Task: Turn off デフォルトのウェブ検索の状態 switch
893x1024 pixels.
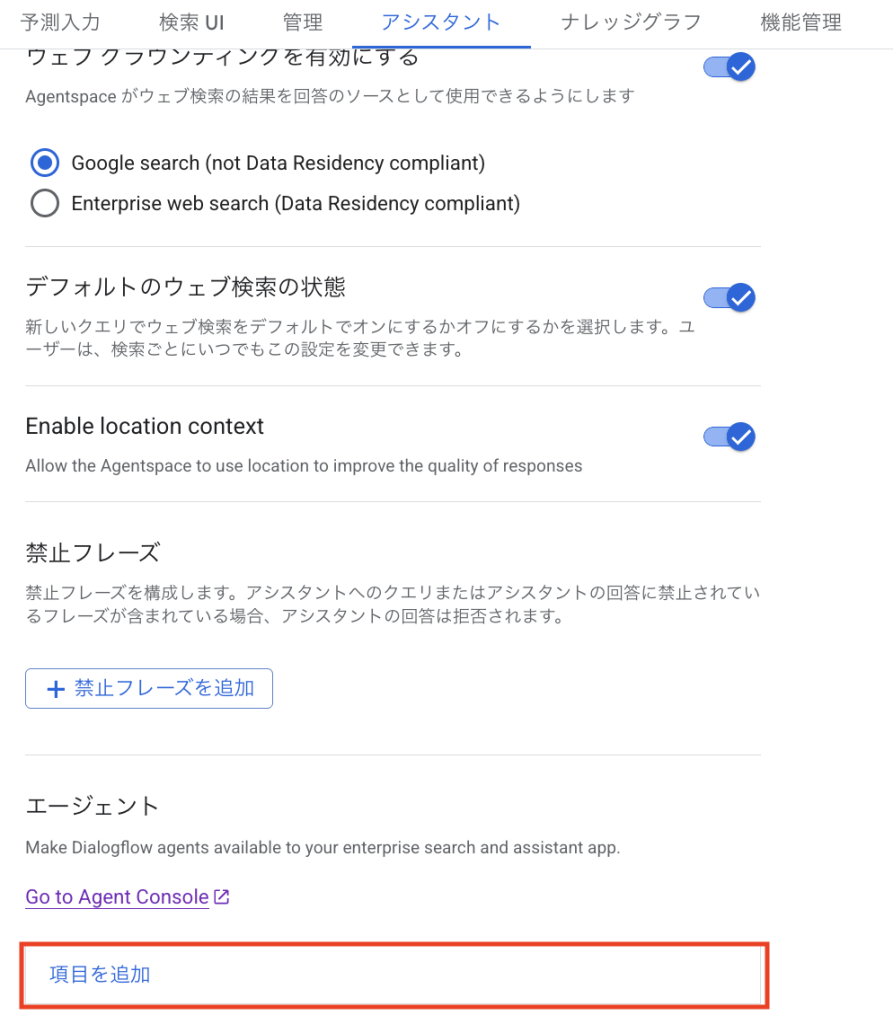Action: (730, 298)
